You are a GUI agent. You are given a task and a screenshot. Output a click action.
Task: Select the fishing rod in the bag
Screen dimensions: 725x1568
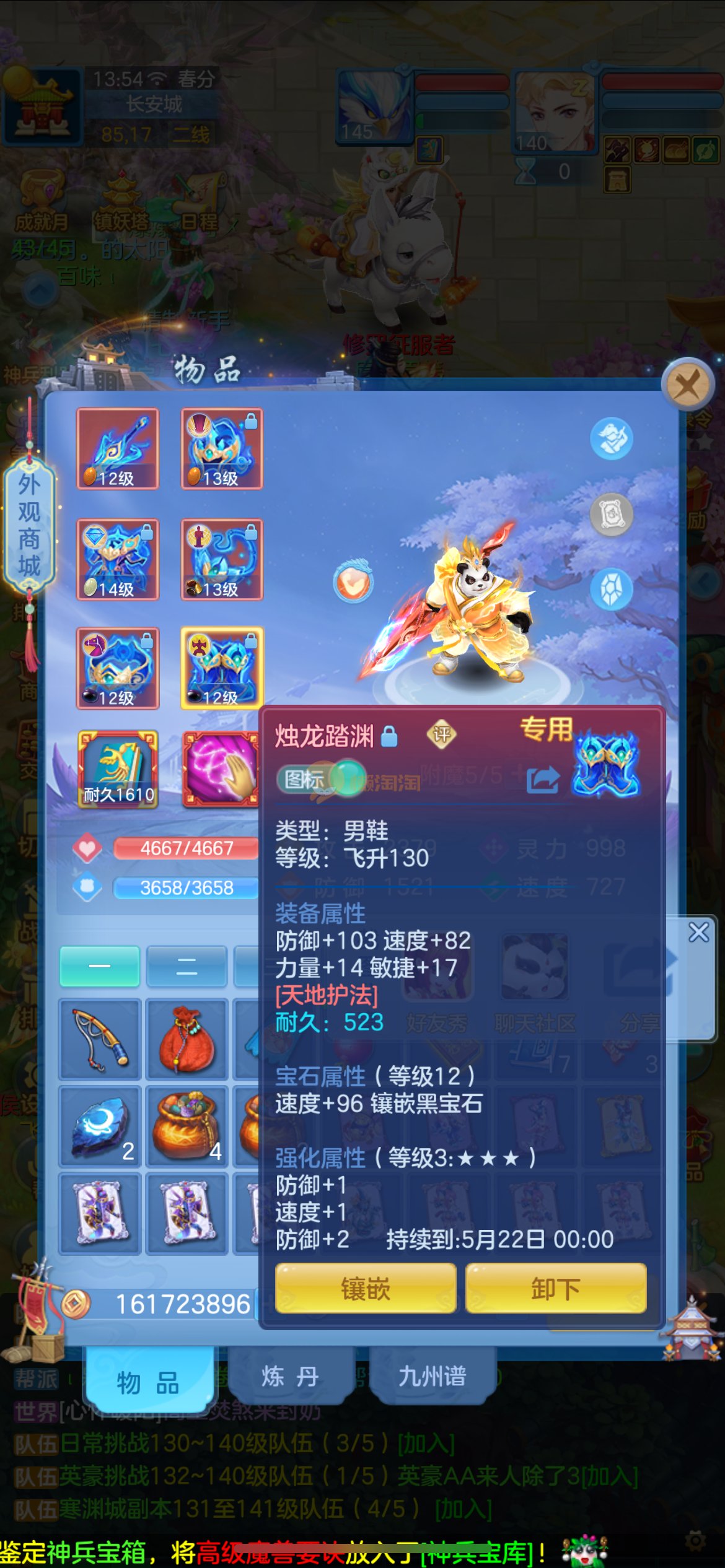[x=99, y=1039]
